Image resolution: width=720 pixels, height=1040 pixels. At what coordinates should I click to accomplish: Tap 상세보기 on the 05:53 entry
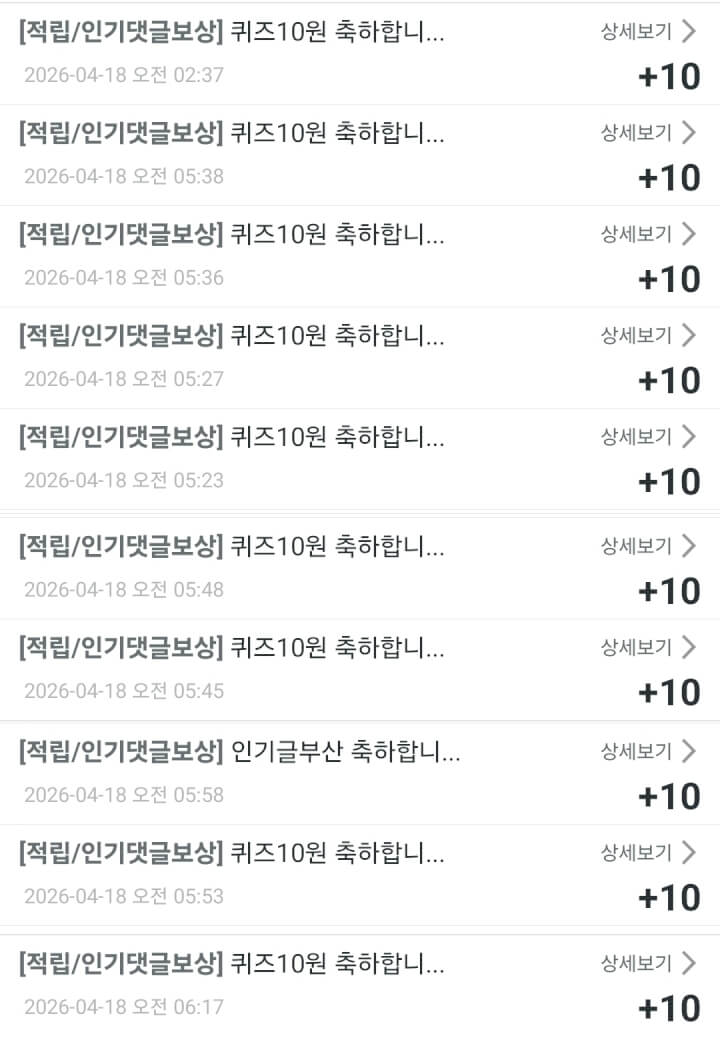[x=647, y=852]
